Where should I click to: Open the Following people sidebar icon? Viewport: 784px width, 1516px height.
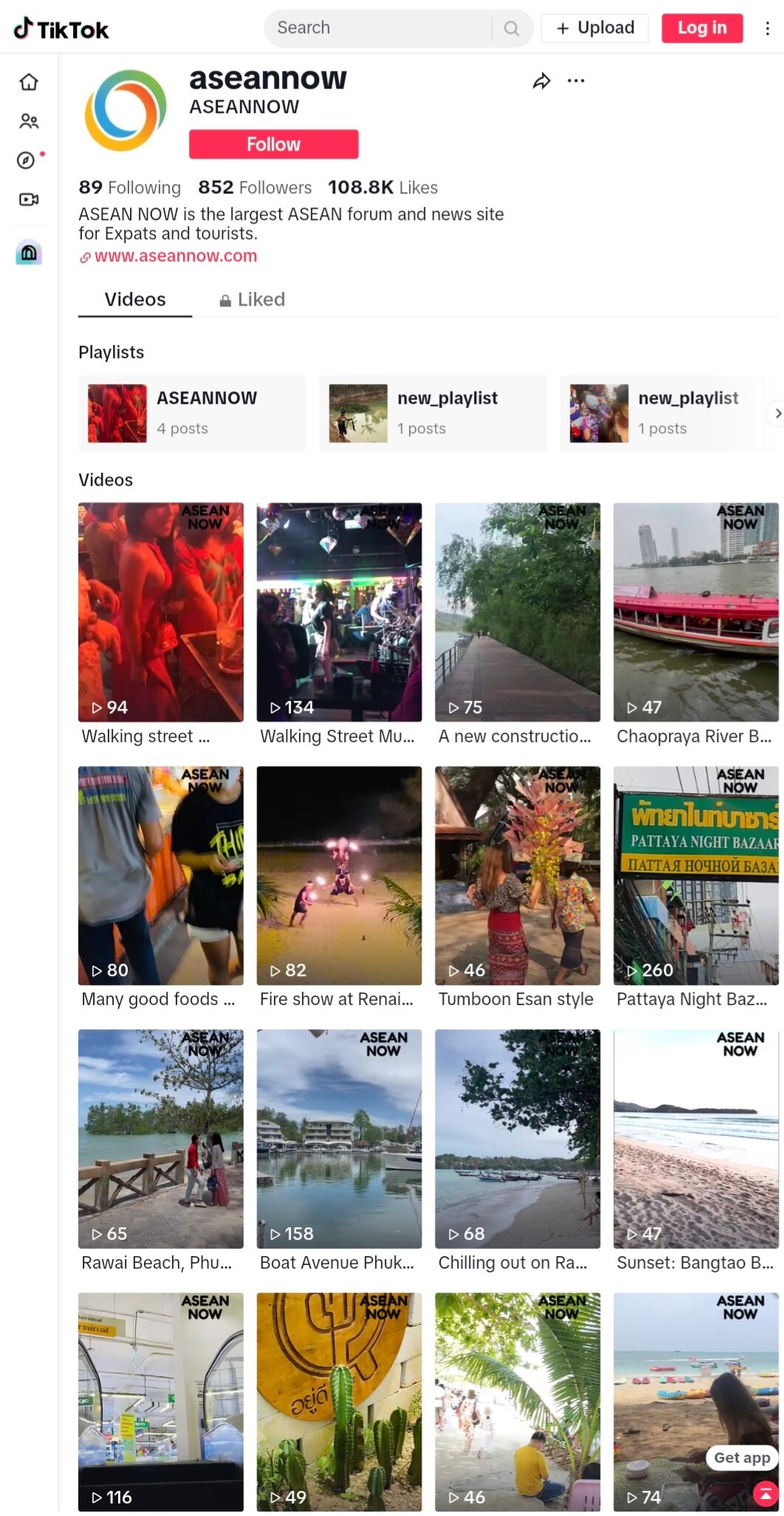tap(29, 121)
